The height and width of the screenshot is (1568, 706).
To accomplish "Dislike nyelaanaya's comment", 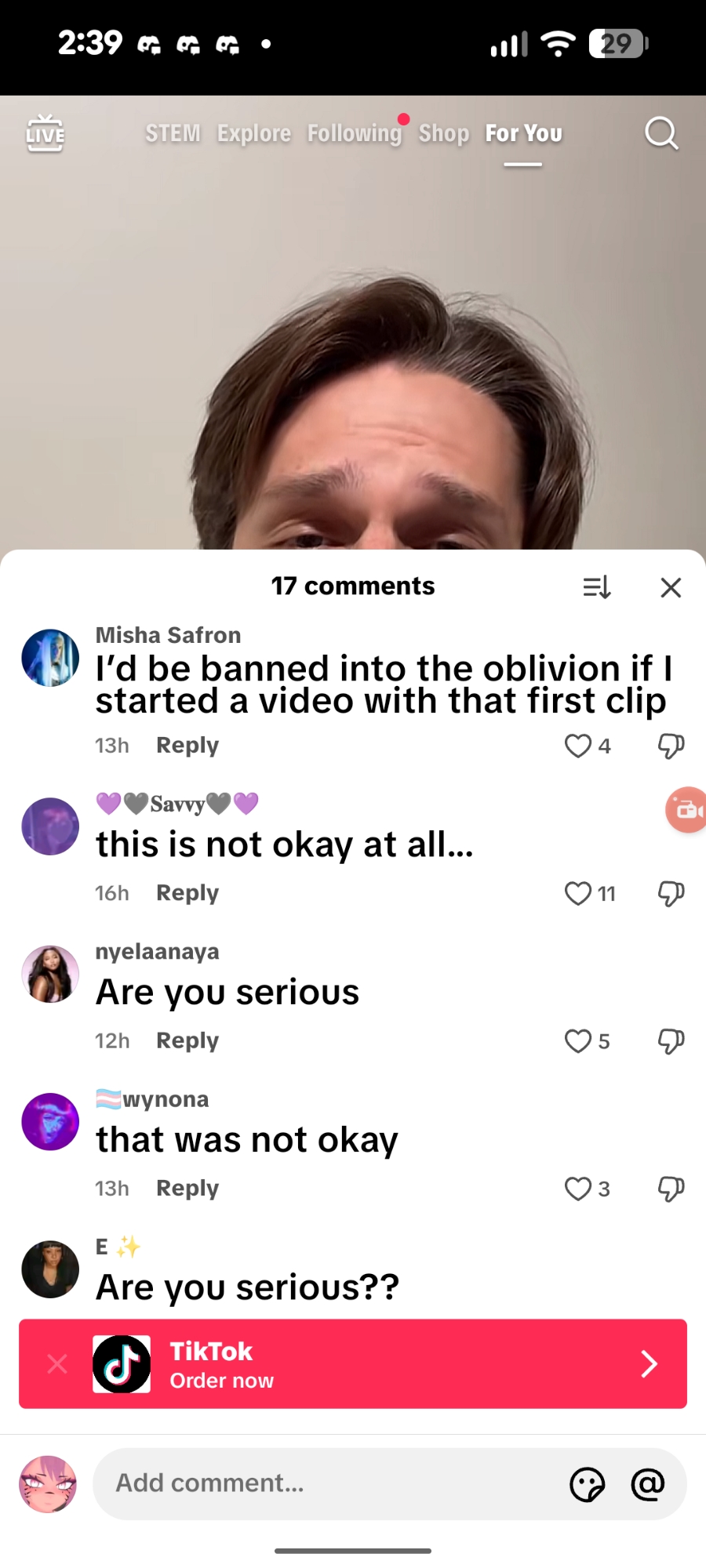I will click(671, 1040).
